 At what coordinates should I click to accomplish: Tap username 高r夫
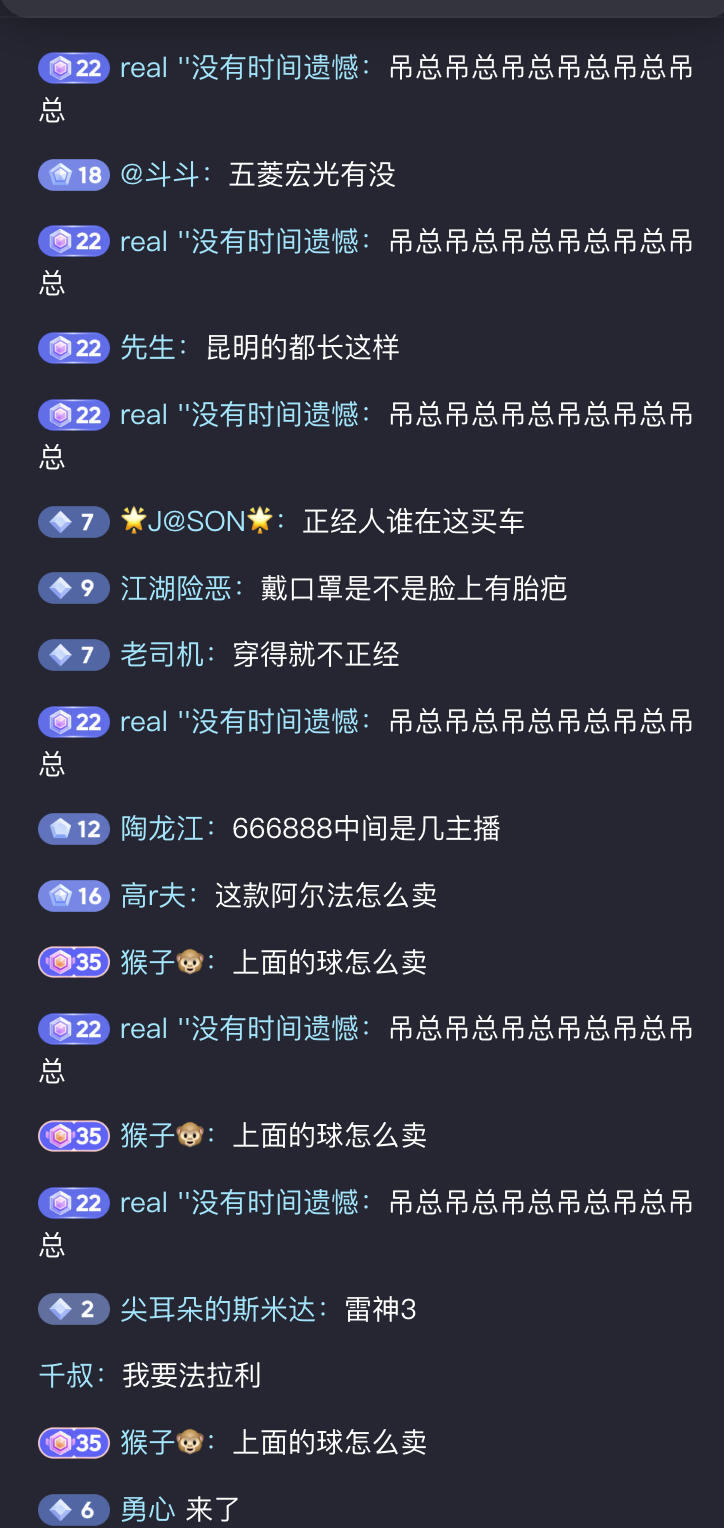tap(153, 895)
